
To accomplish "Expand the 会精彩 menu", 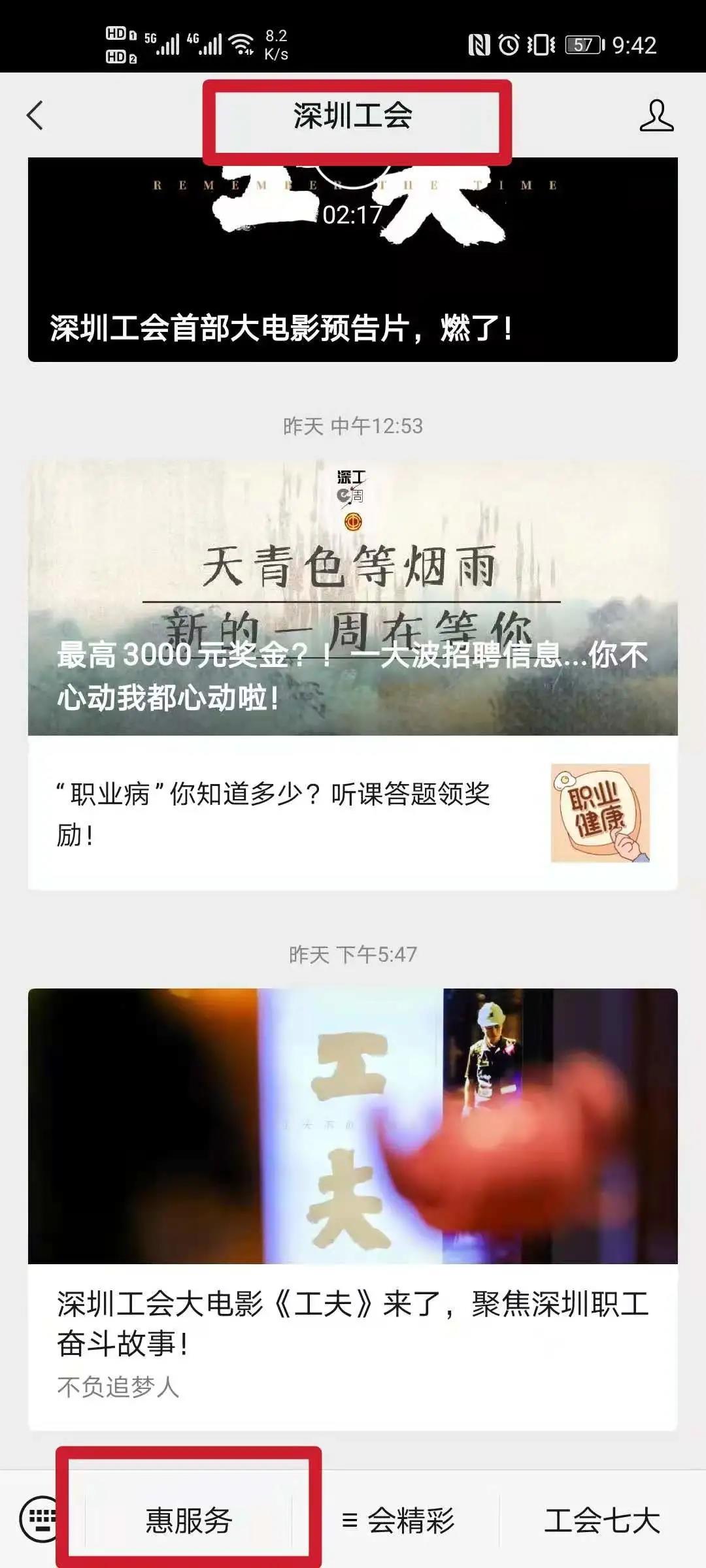I will [399, 1520].
